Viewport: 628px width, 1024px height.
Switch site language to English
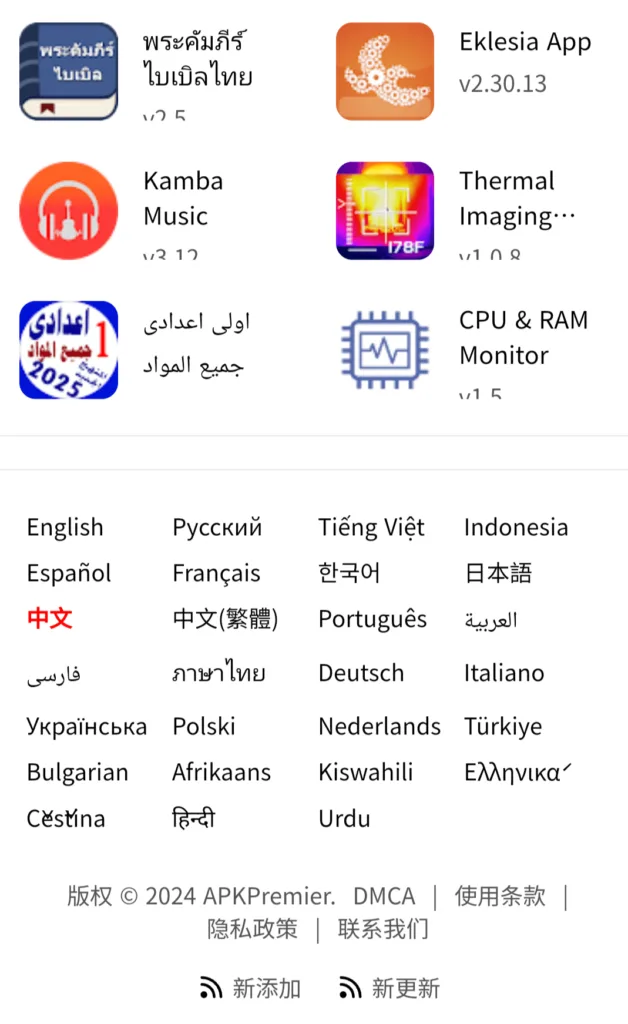(x=65, y=528)
